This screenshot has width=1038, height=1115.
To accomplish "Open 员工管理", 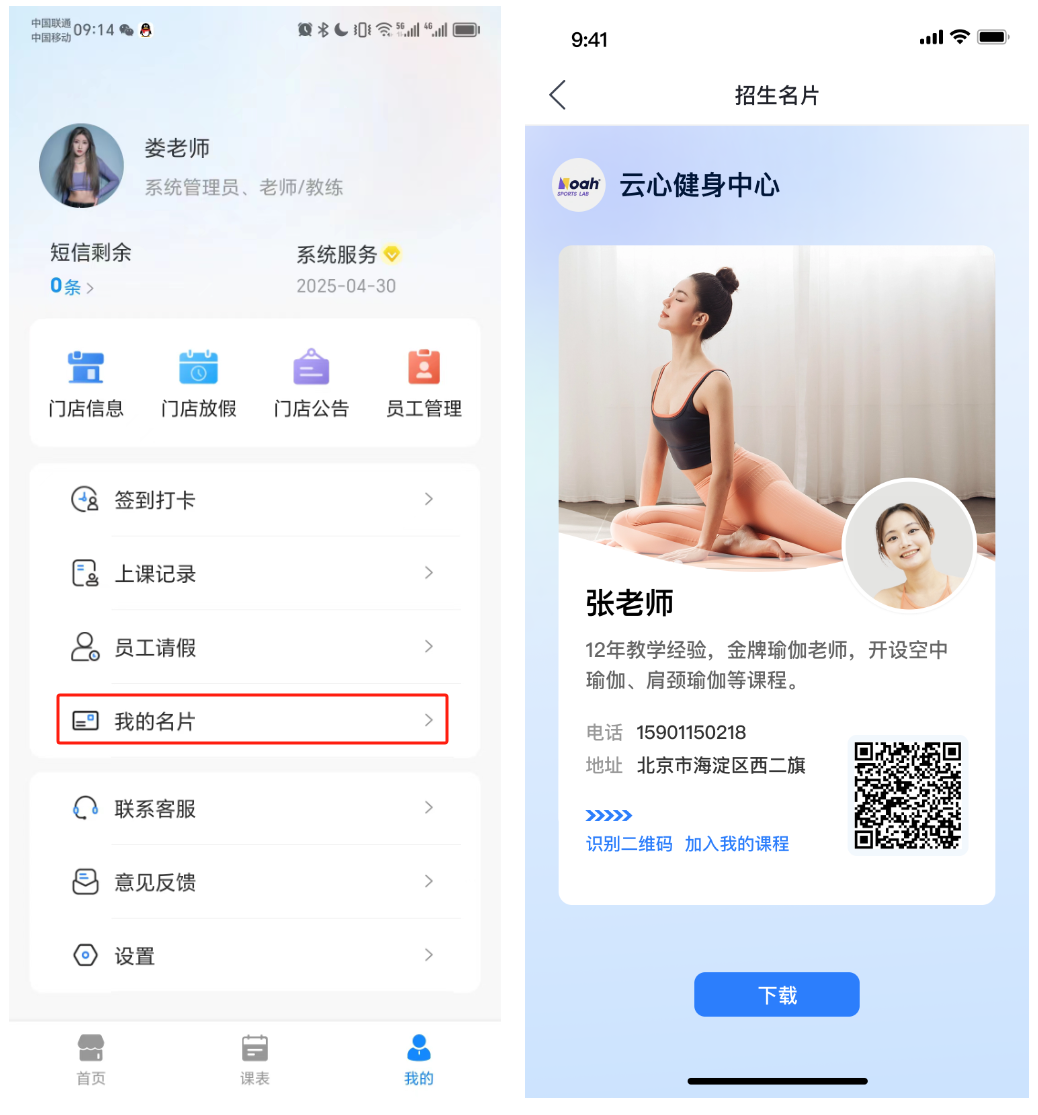I will 424,383.
